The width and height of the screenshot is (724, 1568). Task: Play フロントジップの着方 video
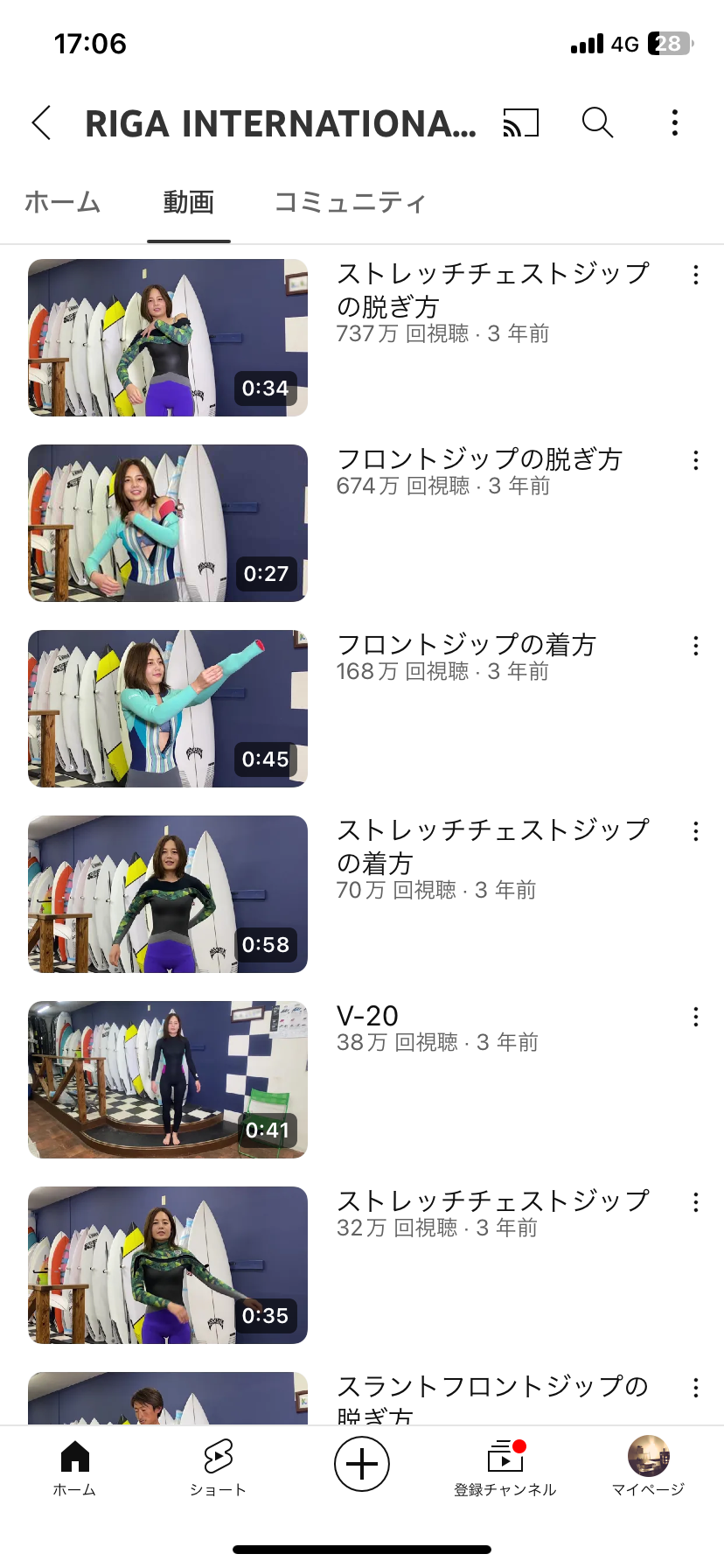click(x=168, y=709)
